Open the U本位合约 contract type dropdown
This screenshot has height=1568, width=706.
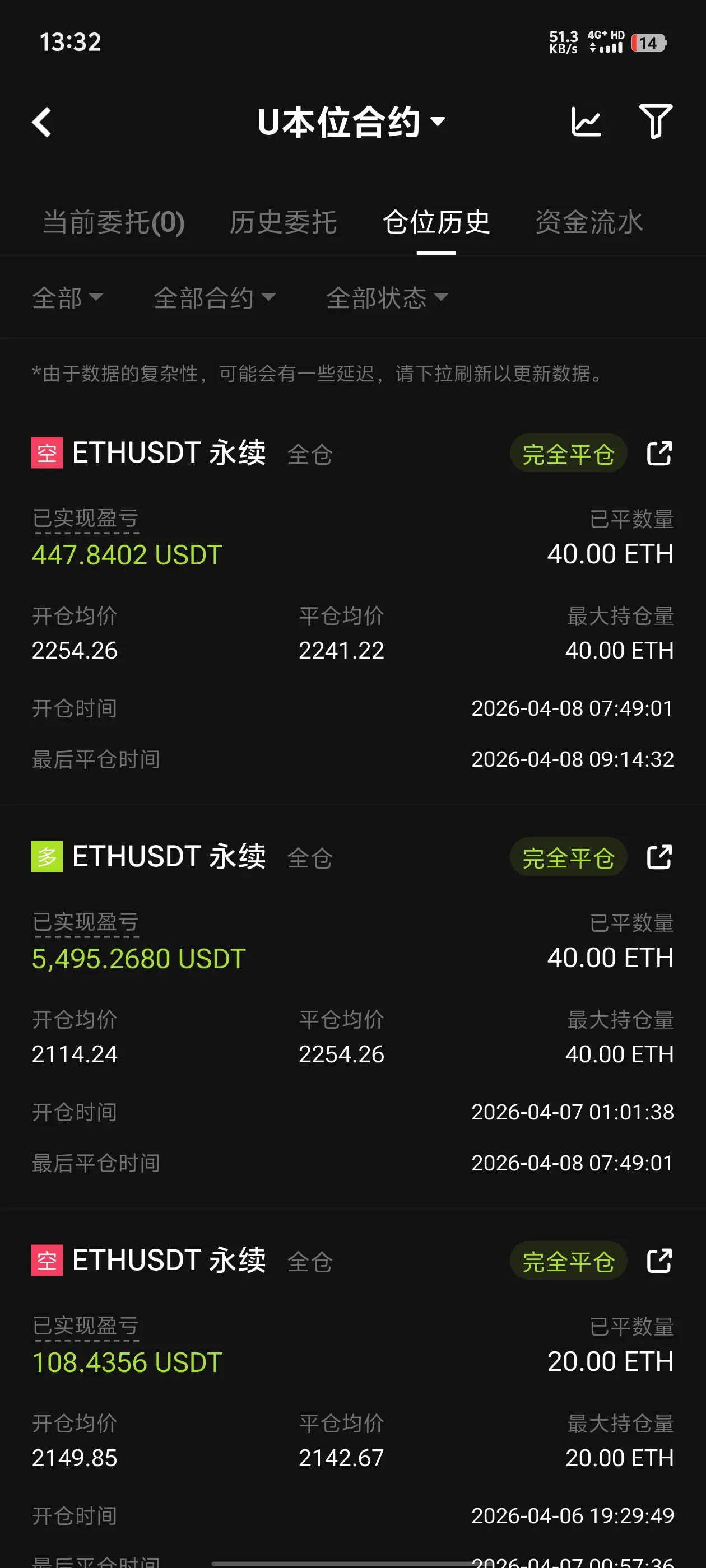[351, 122]
